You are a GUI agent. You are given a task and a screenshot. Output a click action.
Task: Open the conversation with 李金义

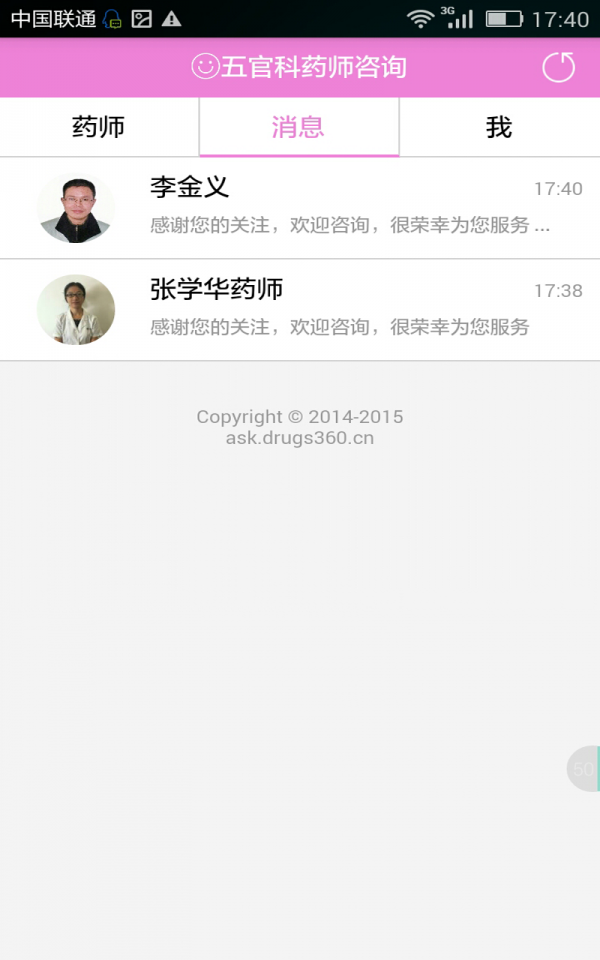click(300, 207)
